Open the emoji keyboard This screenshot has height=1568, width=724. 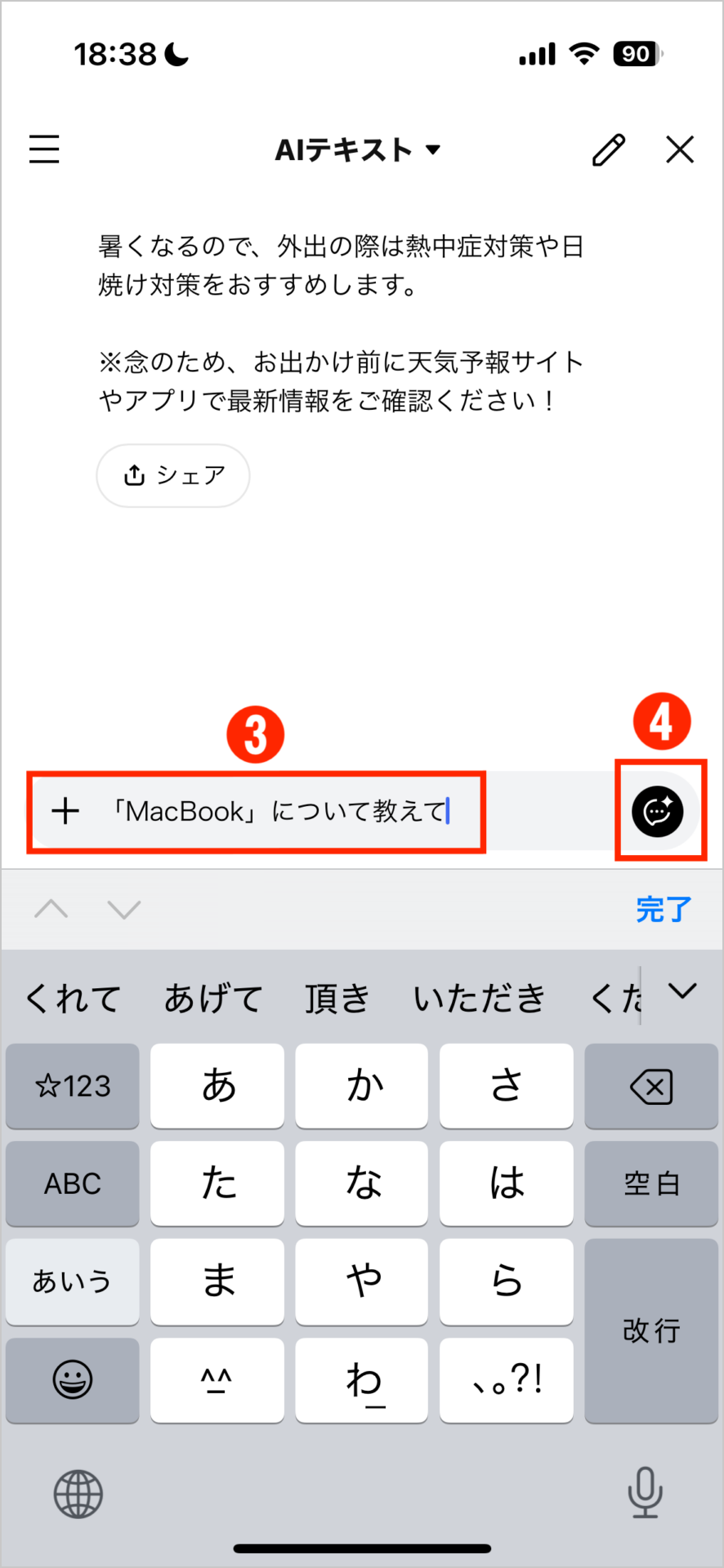[x=73, y=1379]
